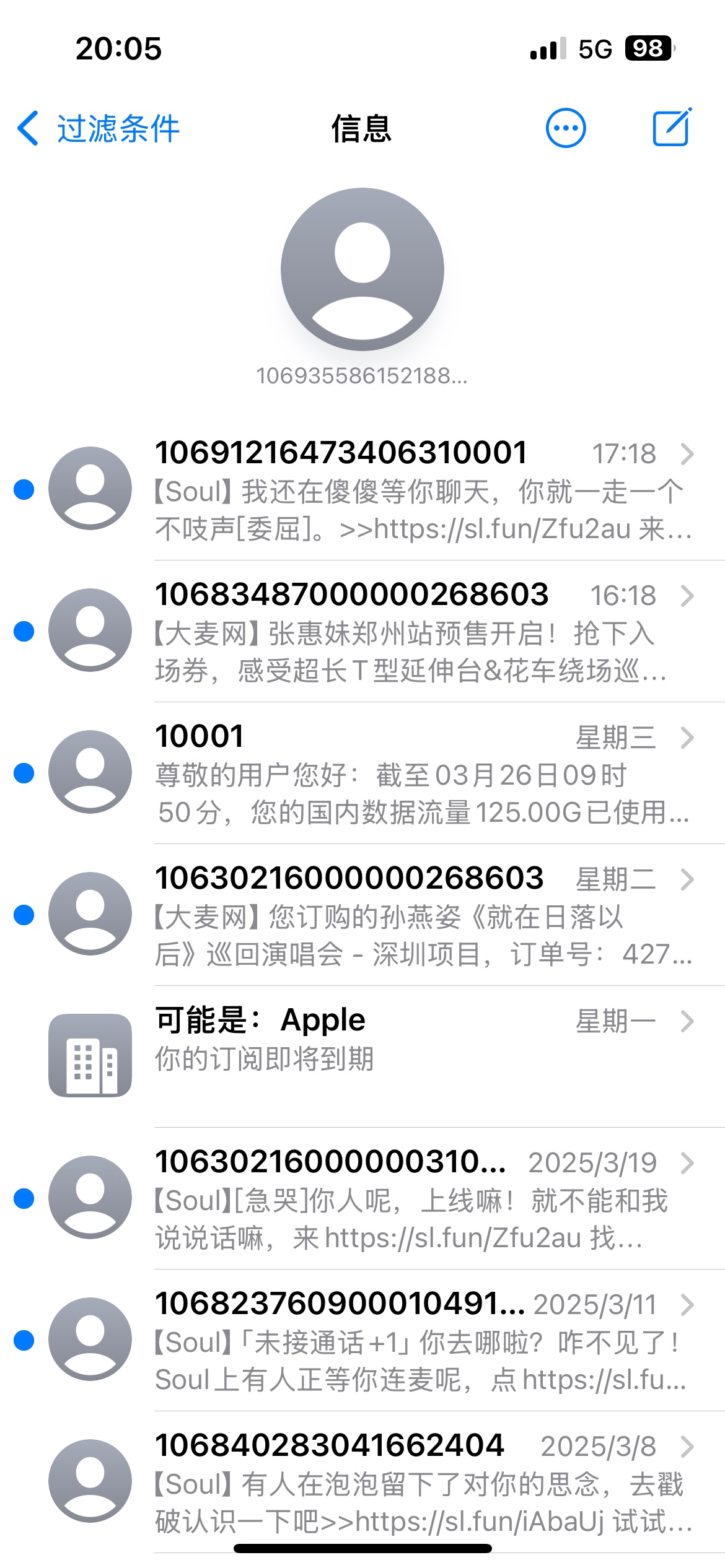The image size is (725, 1568).
Task: Go back to 过滤条件 filters
Action: coord(99,129)
